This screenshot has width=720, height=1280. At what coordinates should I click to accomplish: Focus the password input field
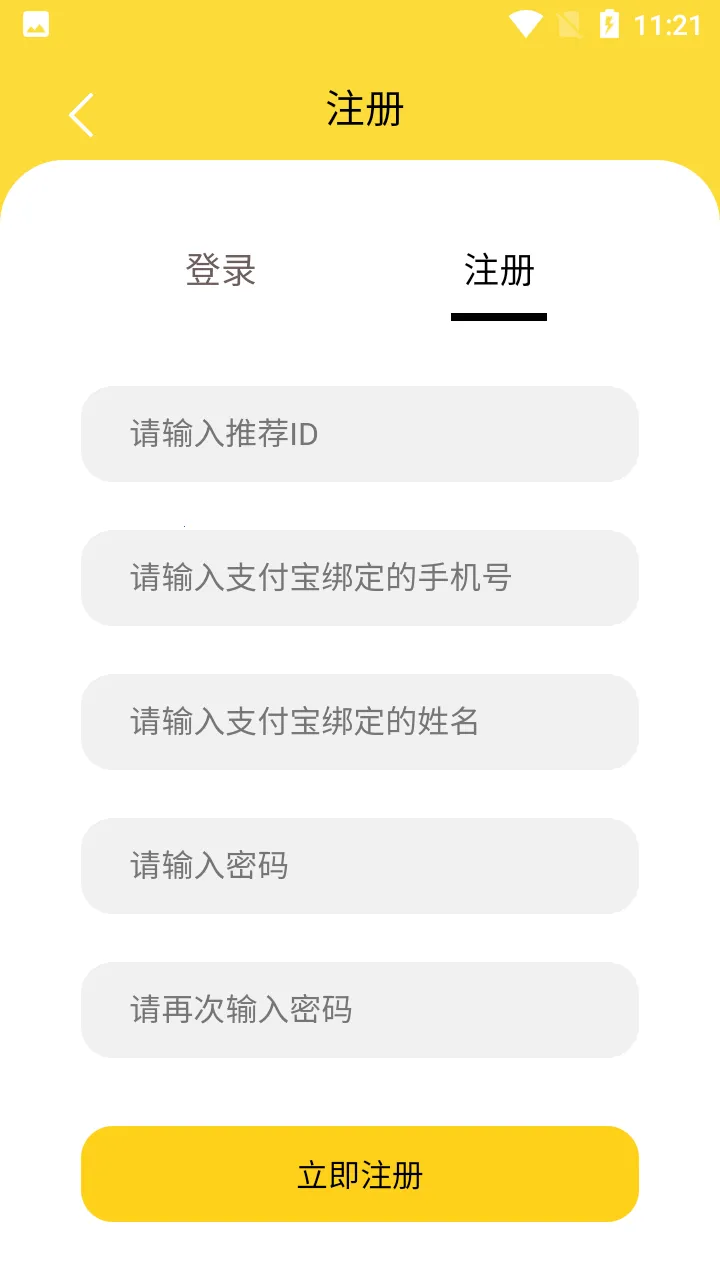360,866
